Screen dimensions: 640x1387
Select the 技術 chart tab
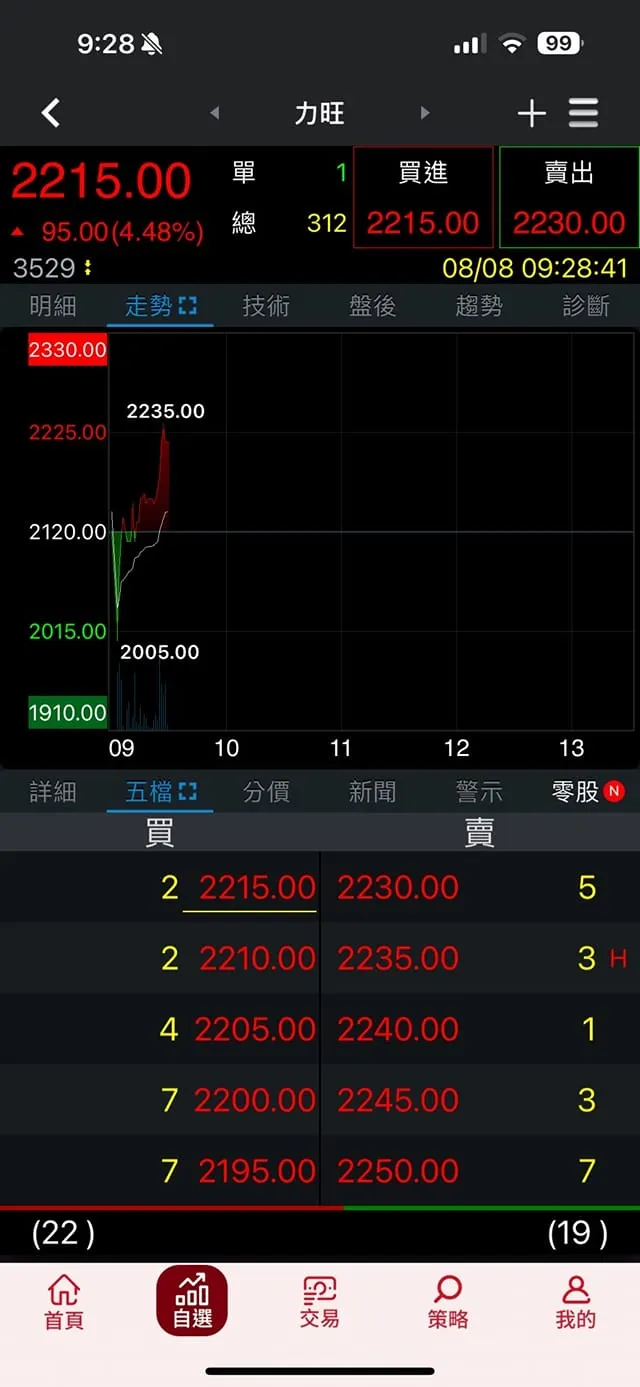point(266,306)
